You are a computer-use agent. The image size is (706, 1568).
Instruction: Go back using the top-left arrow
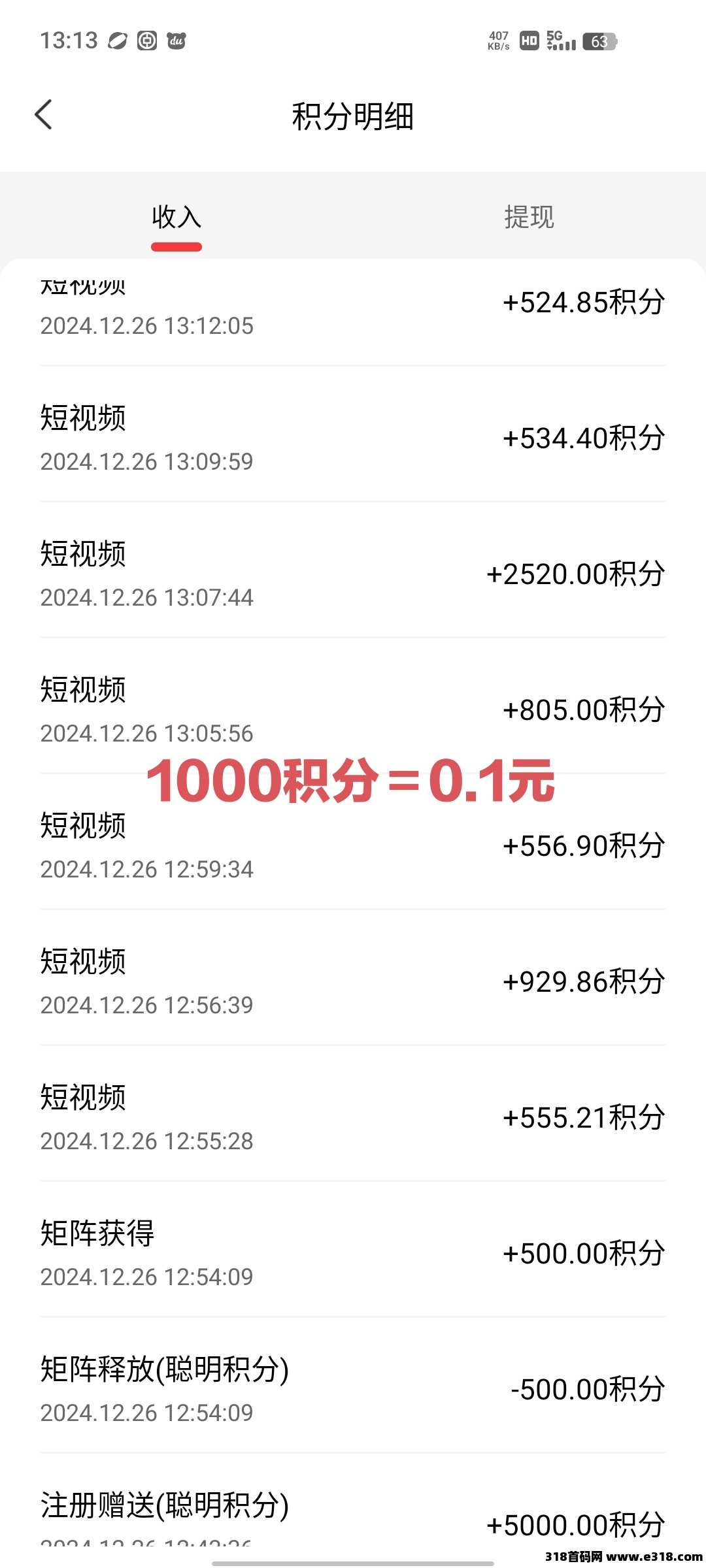[43, 115]
